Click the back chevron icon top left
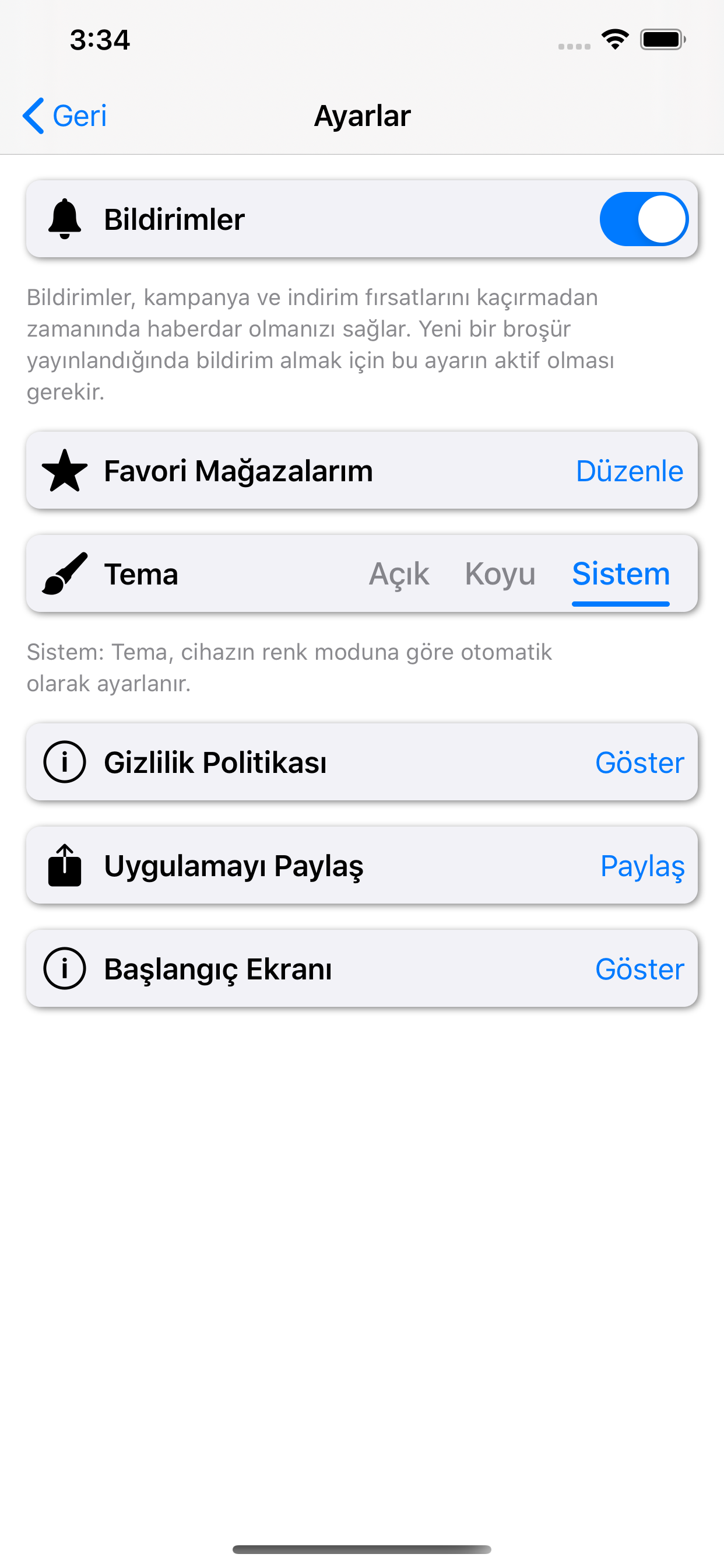Screen dimensions: 724x1568 coord(34,115)
